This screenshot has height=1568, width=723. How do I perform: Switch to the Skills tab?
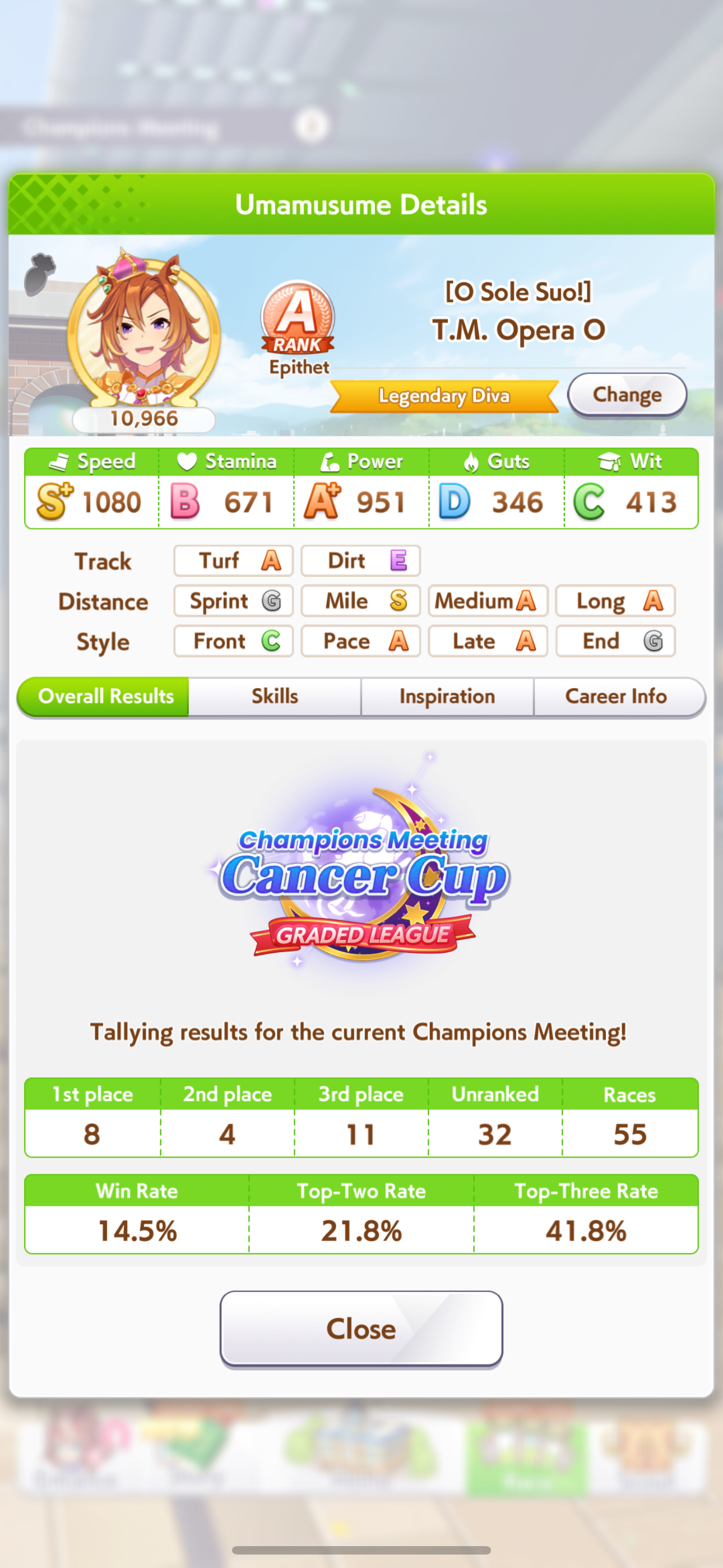click(275, 696)
